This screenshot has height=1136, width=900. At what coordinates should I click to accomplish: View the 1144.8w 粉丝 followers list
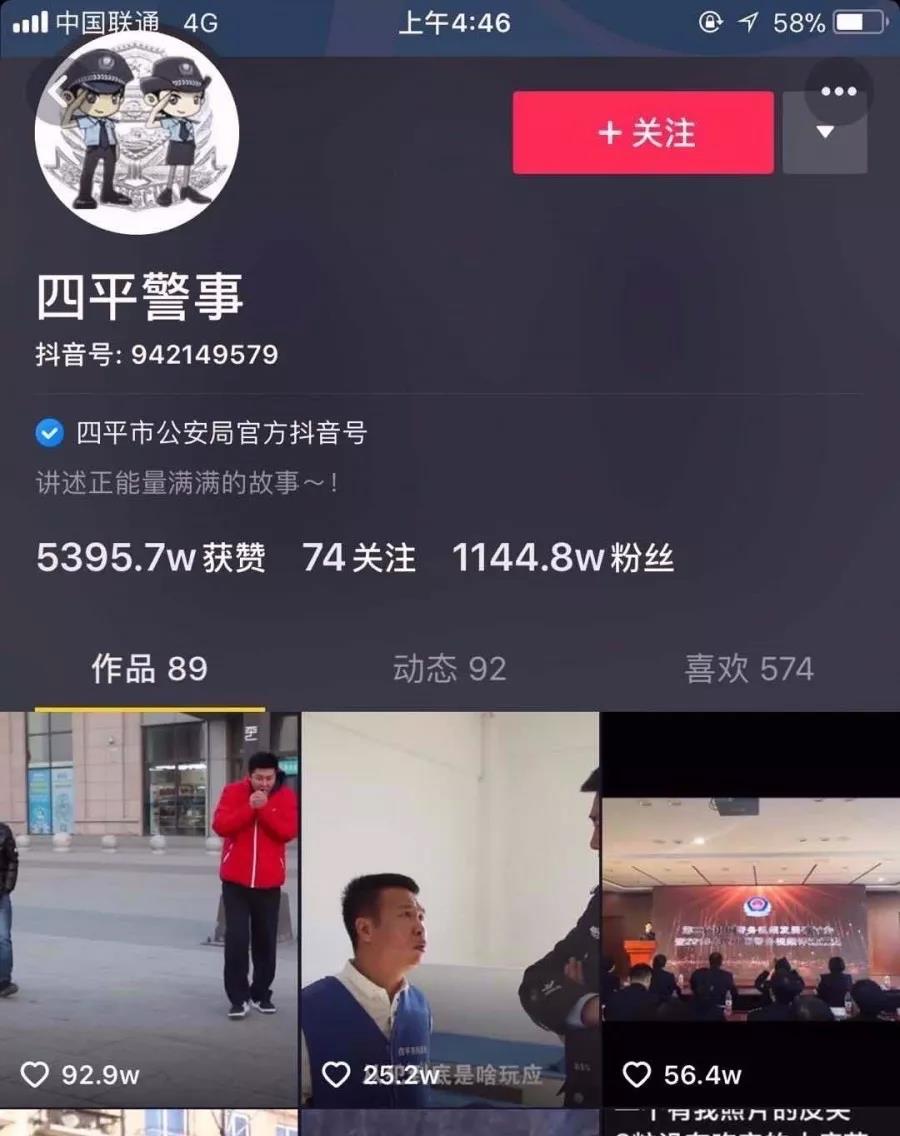[x=562, y=557]
